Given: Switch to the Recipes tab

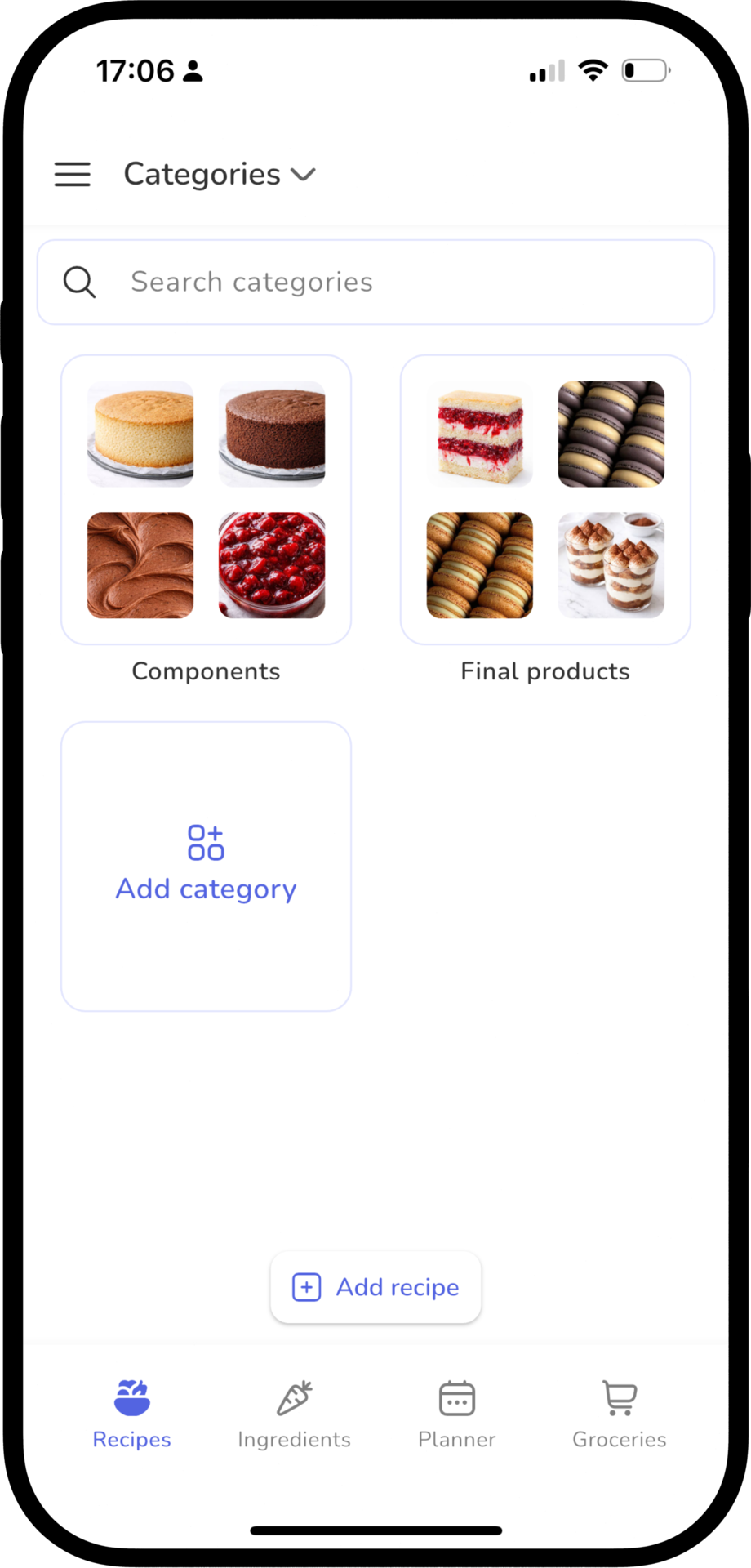Looking at the screenshot, I should click(131, 1414).
